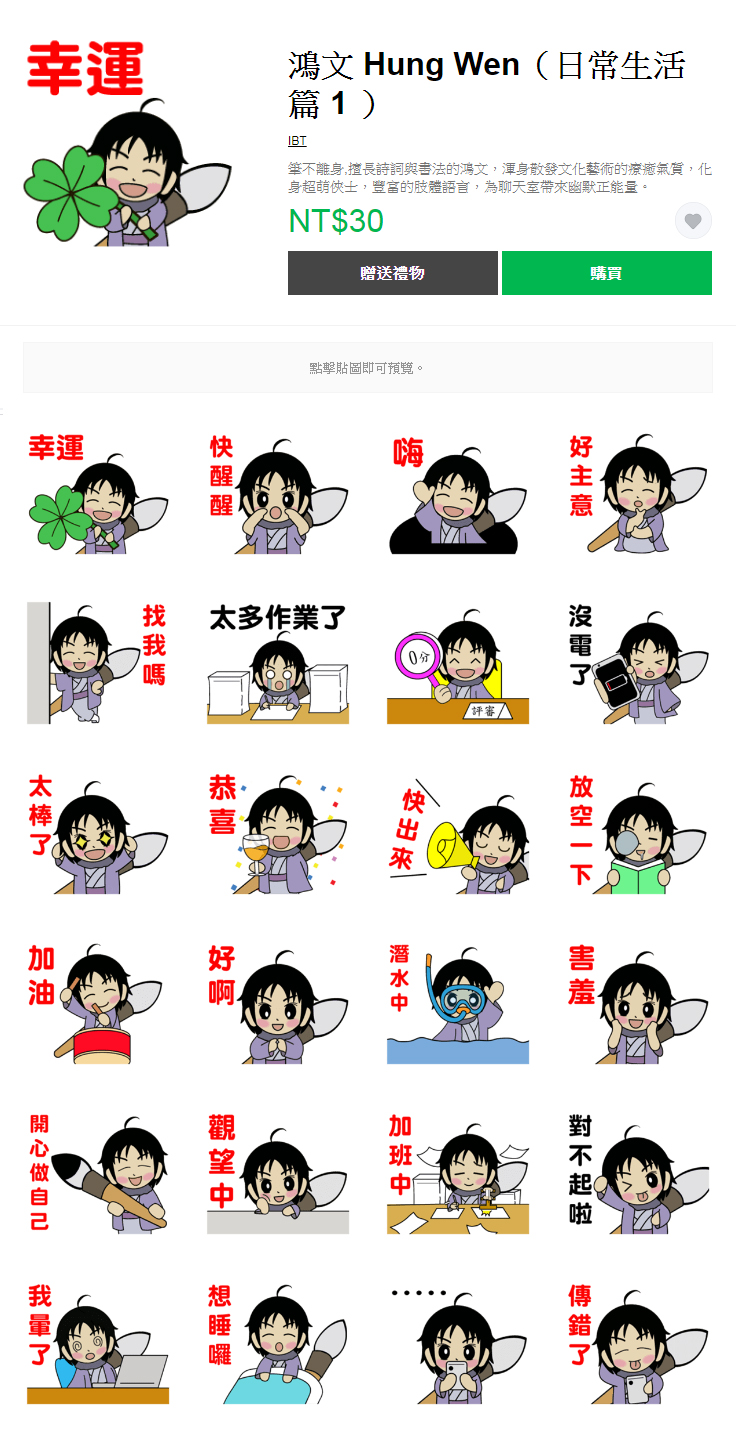
Task: Preview the 太棒了 sticker
Action: point(97,835)
